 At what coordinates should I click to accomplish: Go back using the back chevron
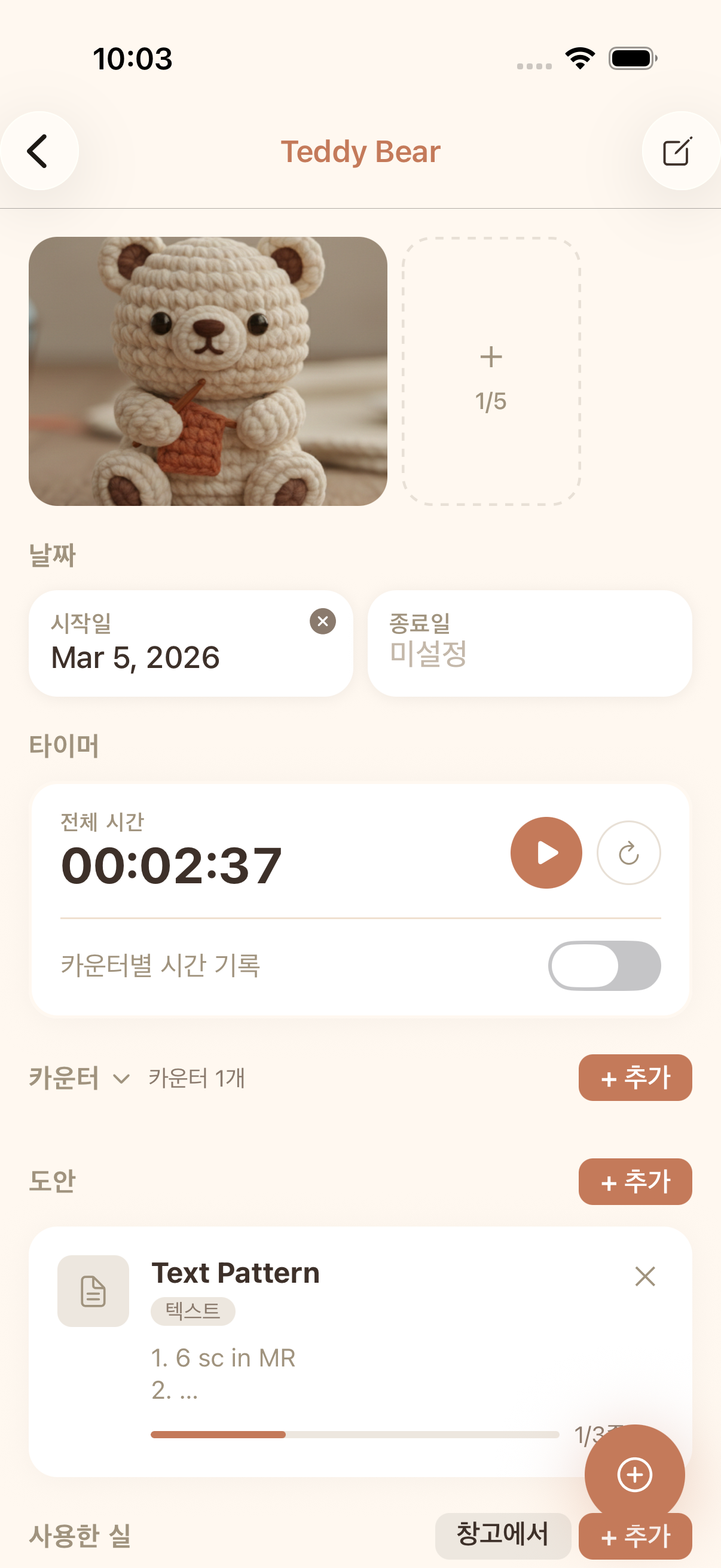pyautogui.click(x=38, y=151)
